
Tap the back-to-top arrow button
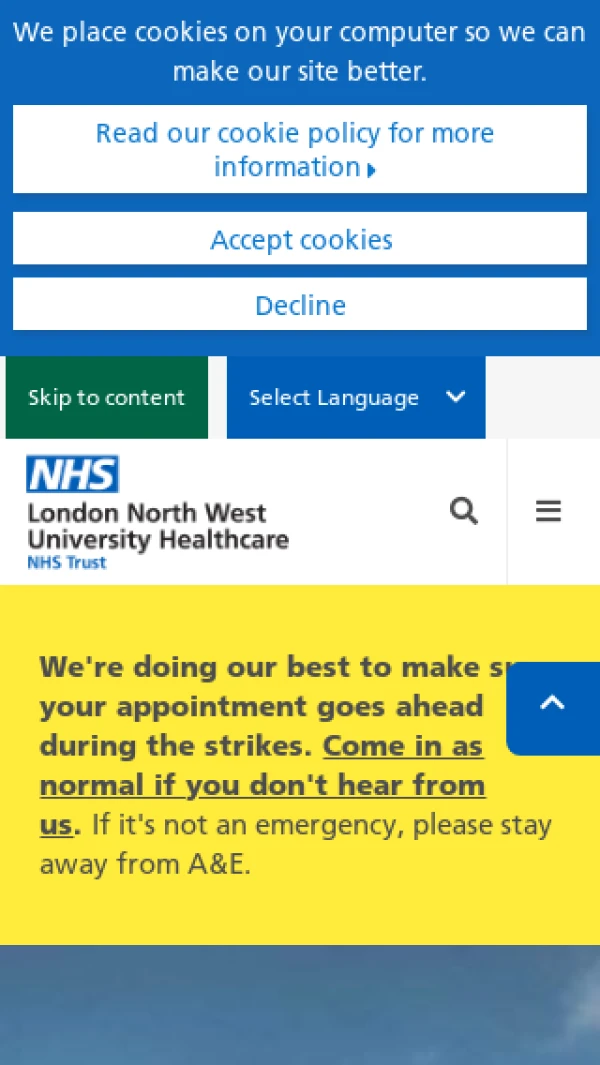coord(553,704)
